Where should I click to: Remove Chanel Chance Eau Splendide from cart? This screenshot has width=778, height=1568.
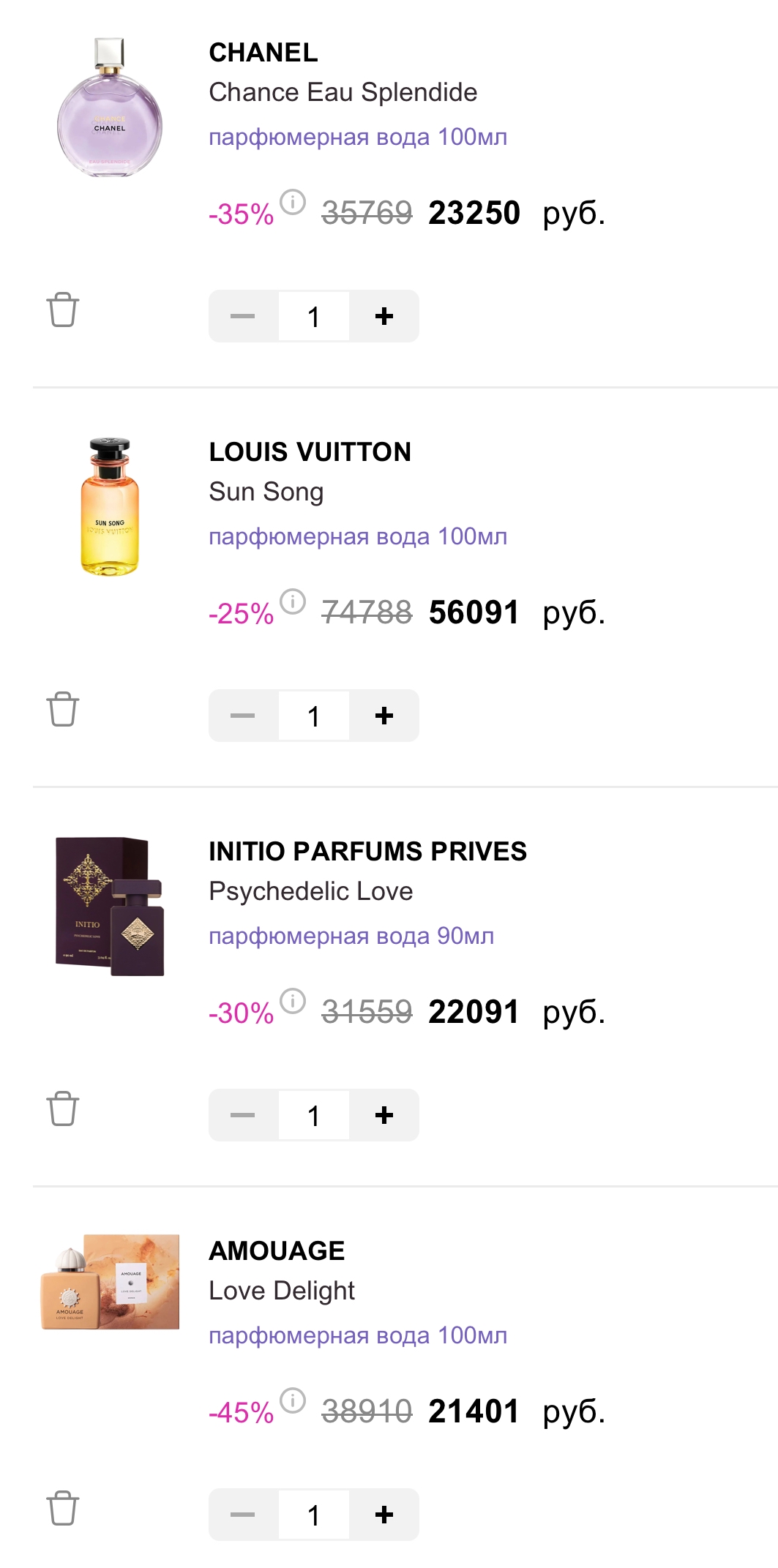click(63, 310)
